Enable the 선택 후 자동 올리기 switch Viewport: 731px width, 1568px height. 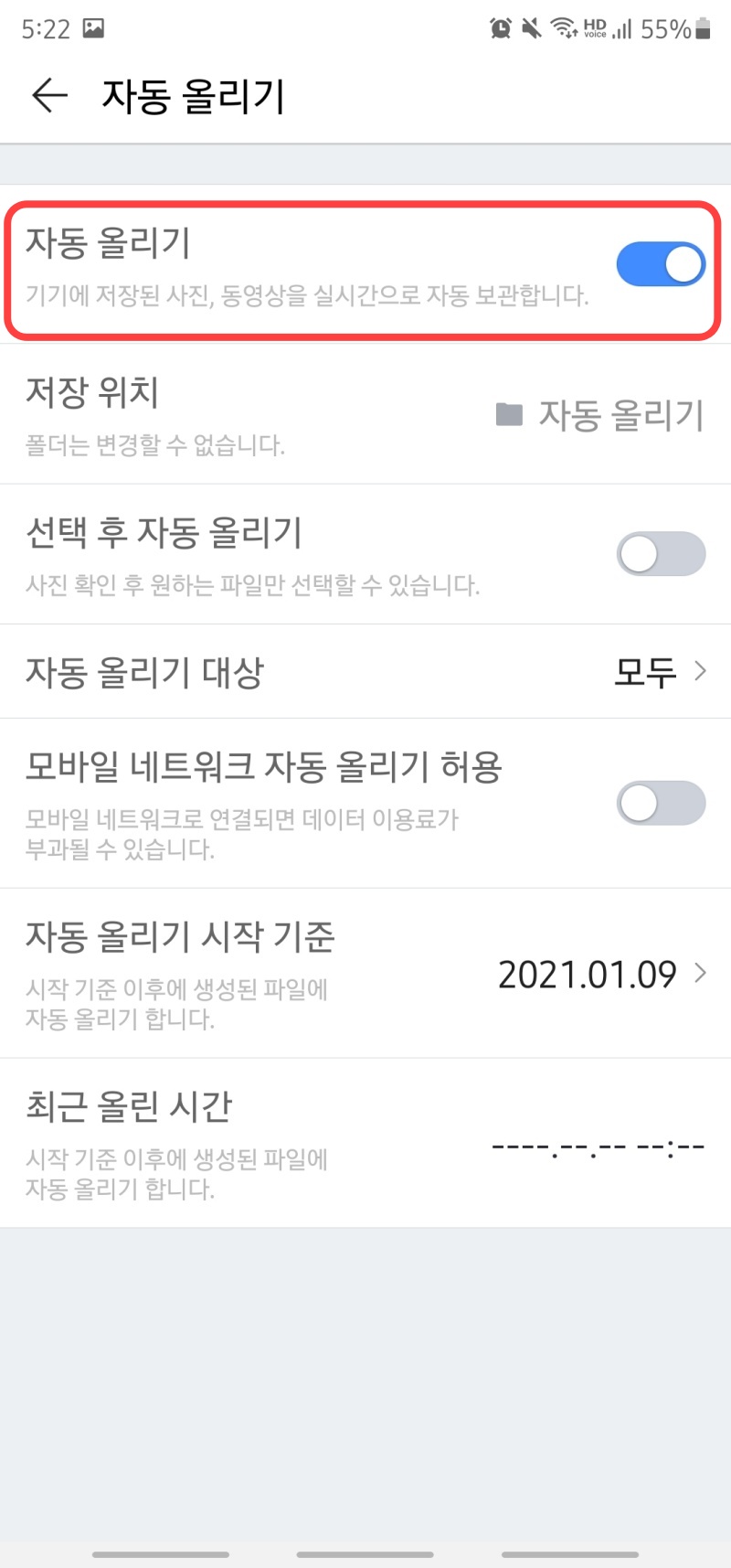click(x=660, y=553)
